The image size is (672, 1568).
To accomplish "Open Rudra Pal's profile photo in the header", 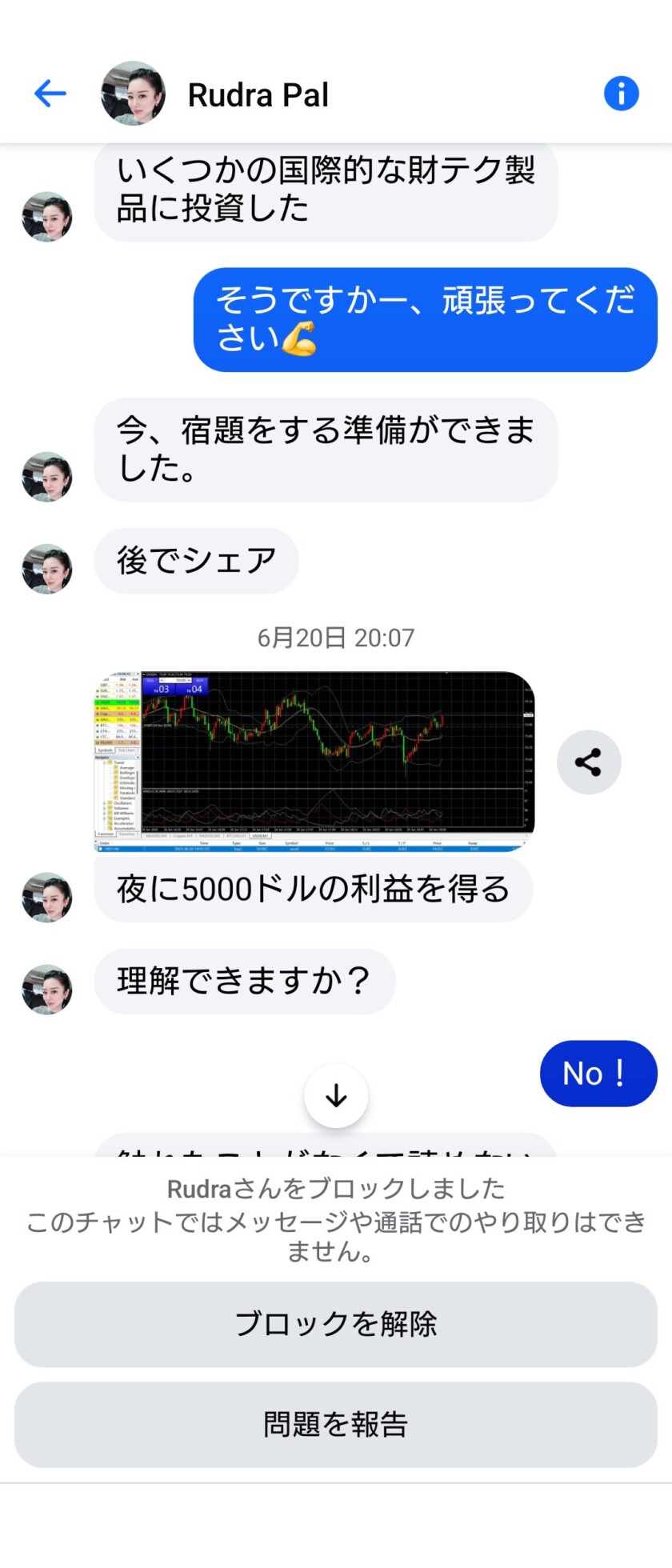I will 133,94.
